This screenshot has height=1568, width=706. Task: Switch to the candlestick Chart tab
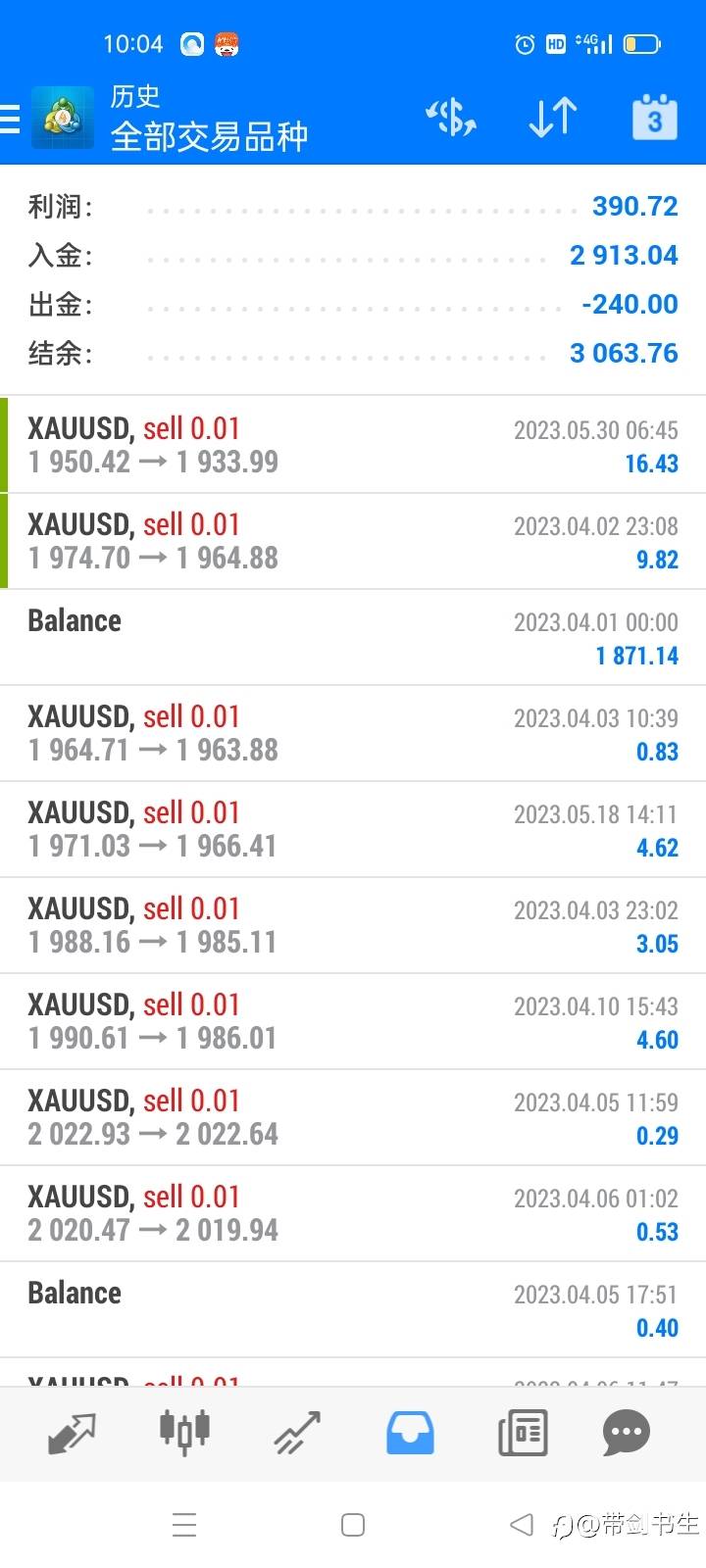(184, 1433)
